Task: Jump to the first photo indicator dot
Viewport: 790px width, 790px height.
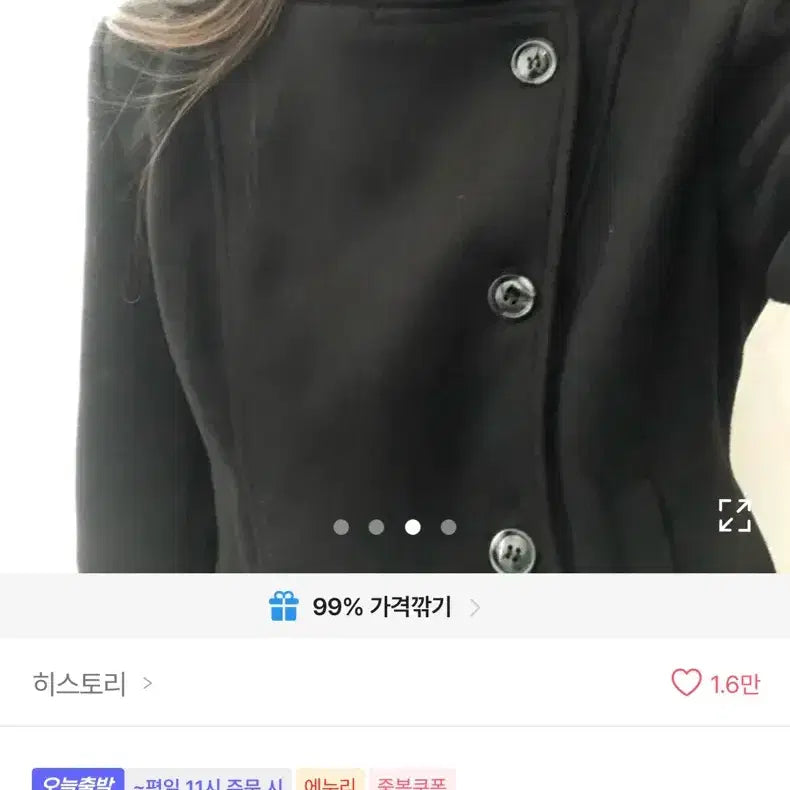Action: (341, 527)
